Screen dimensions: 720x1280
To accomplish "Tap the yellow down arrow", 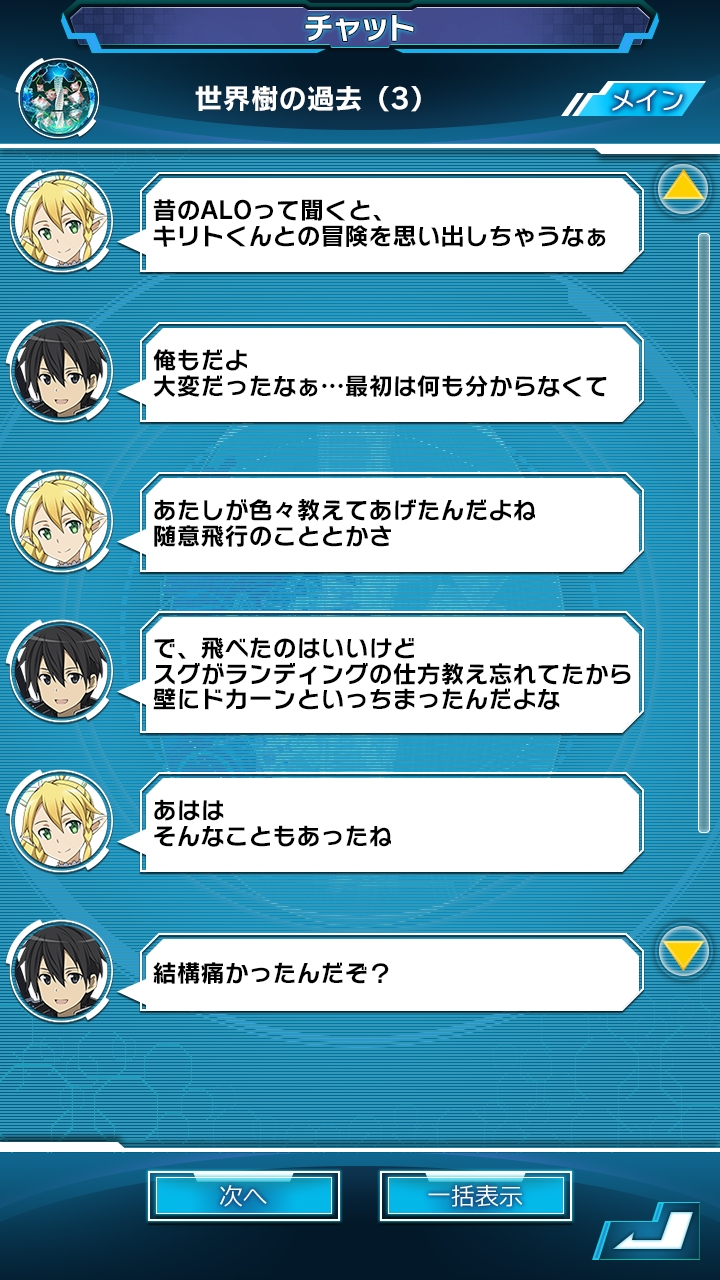I will click(x=683, y=953).
